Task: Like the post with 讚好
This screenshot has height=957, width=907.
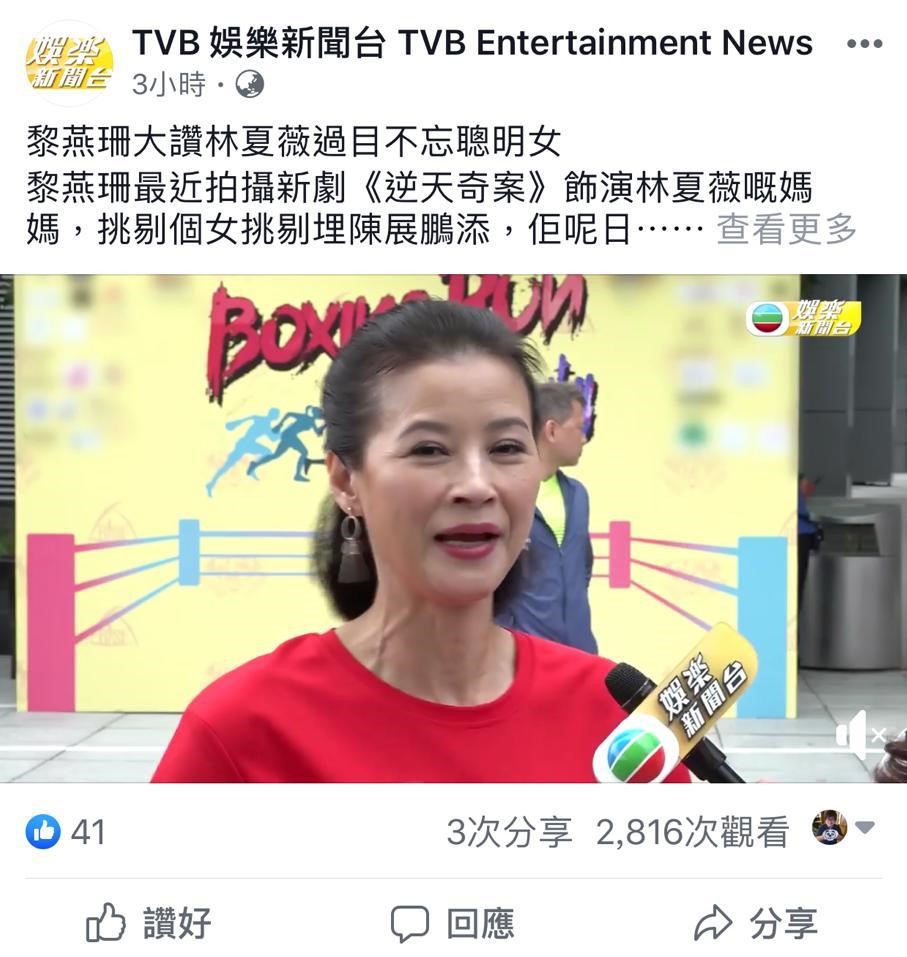Action: tap(149, 923)
